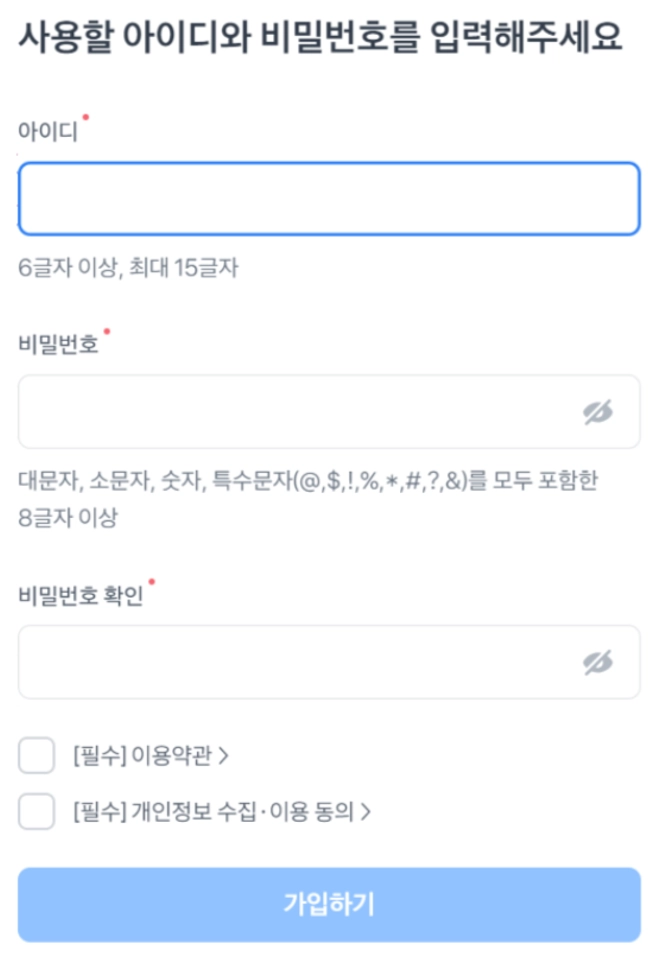Reveal password in the 비밀번호 확인 field
The height and width of the screenshot is (953, 660).
coord(598,662)
